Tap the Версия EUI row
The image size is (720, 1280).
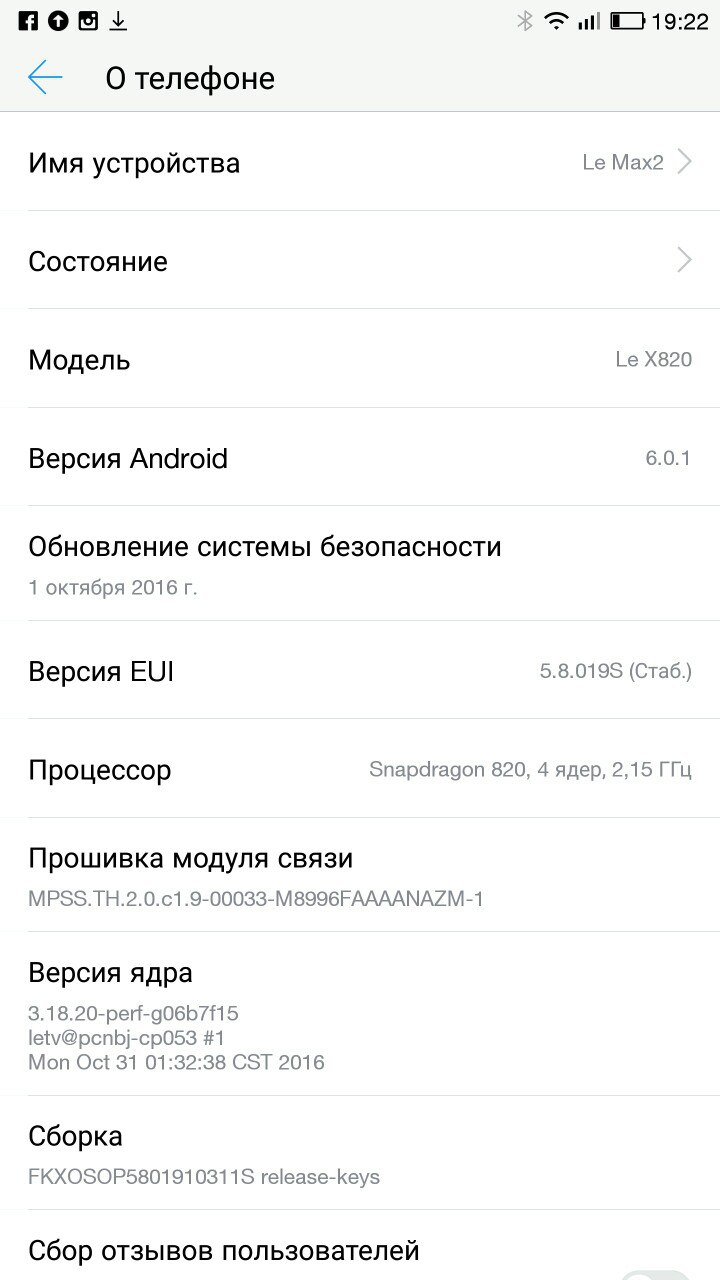(x=360, y=670)
